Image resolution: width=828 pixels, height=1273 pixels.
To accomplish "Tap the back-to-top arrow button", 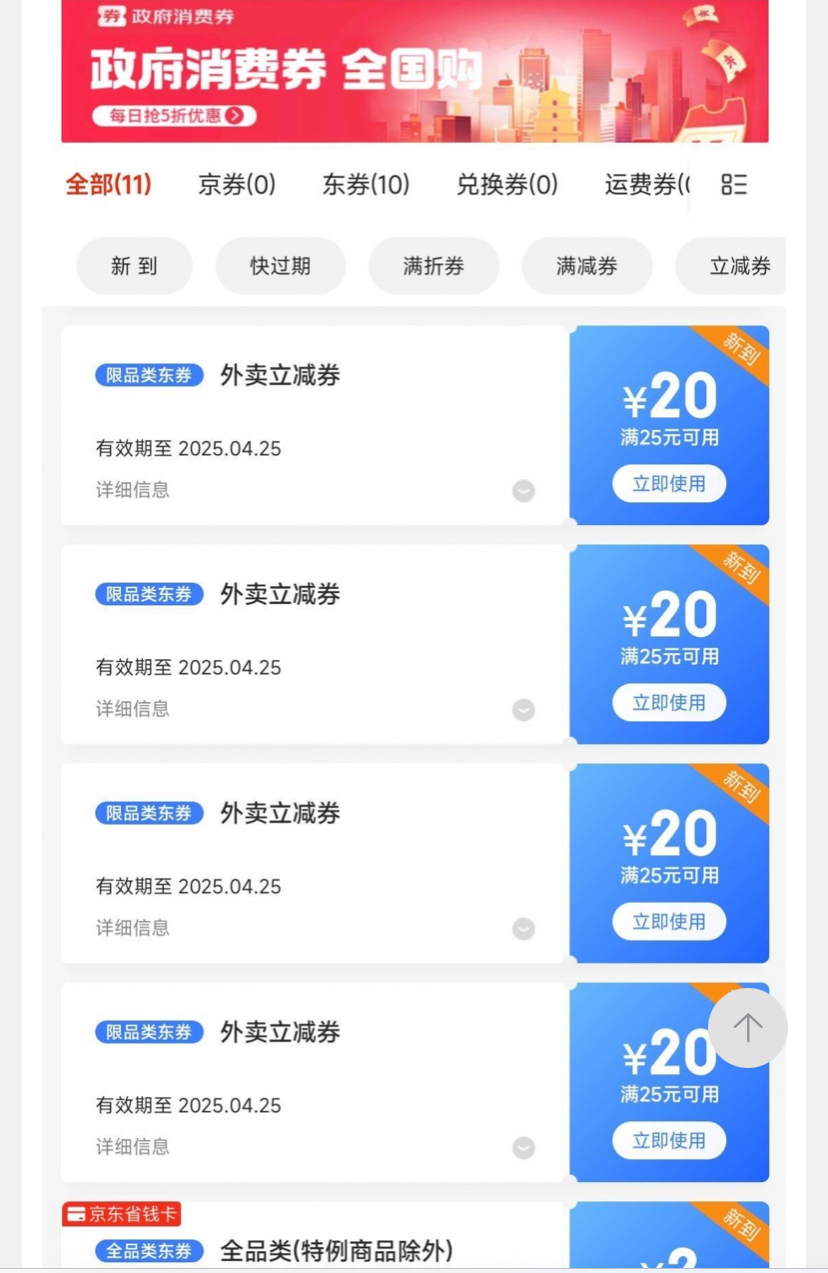I will pyautogui.click(x=748, y=1027).
